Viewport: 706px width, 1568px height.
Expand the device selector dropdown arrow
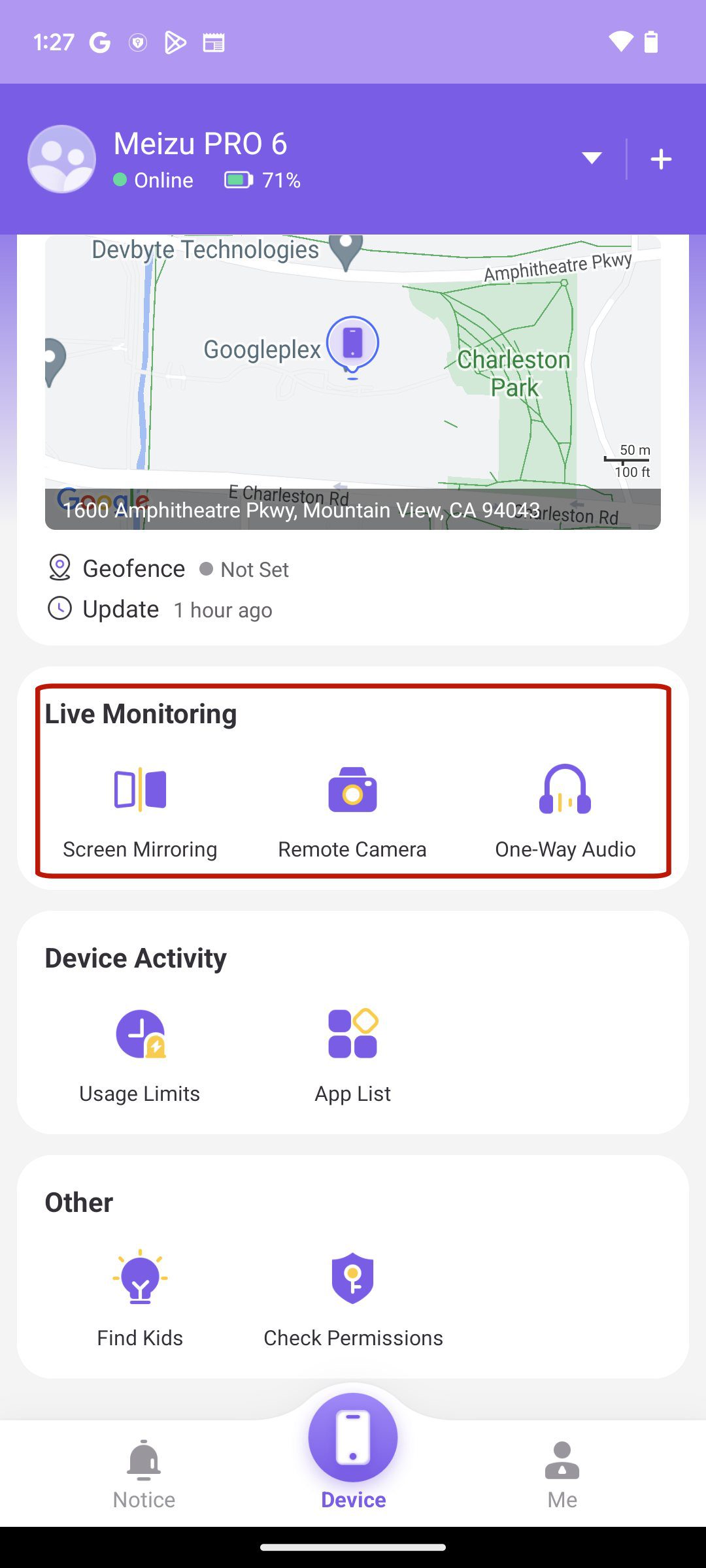coord(592,158)
